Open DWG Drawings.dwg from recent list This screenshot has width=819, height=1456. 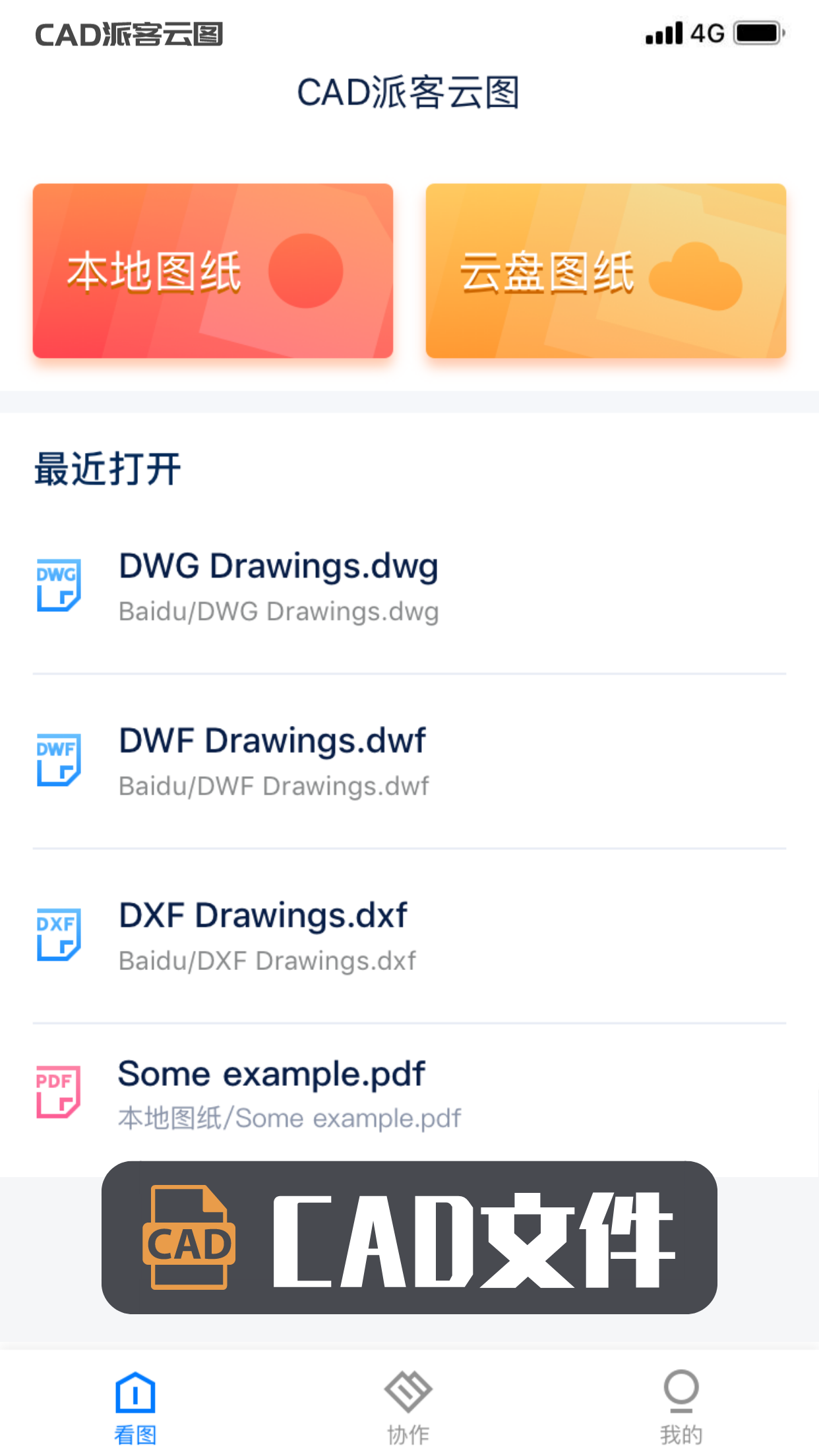pyautogui.click(x=278, y=586)
